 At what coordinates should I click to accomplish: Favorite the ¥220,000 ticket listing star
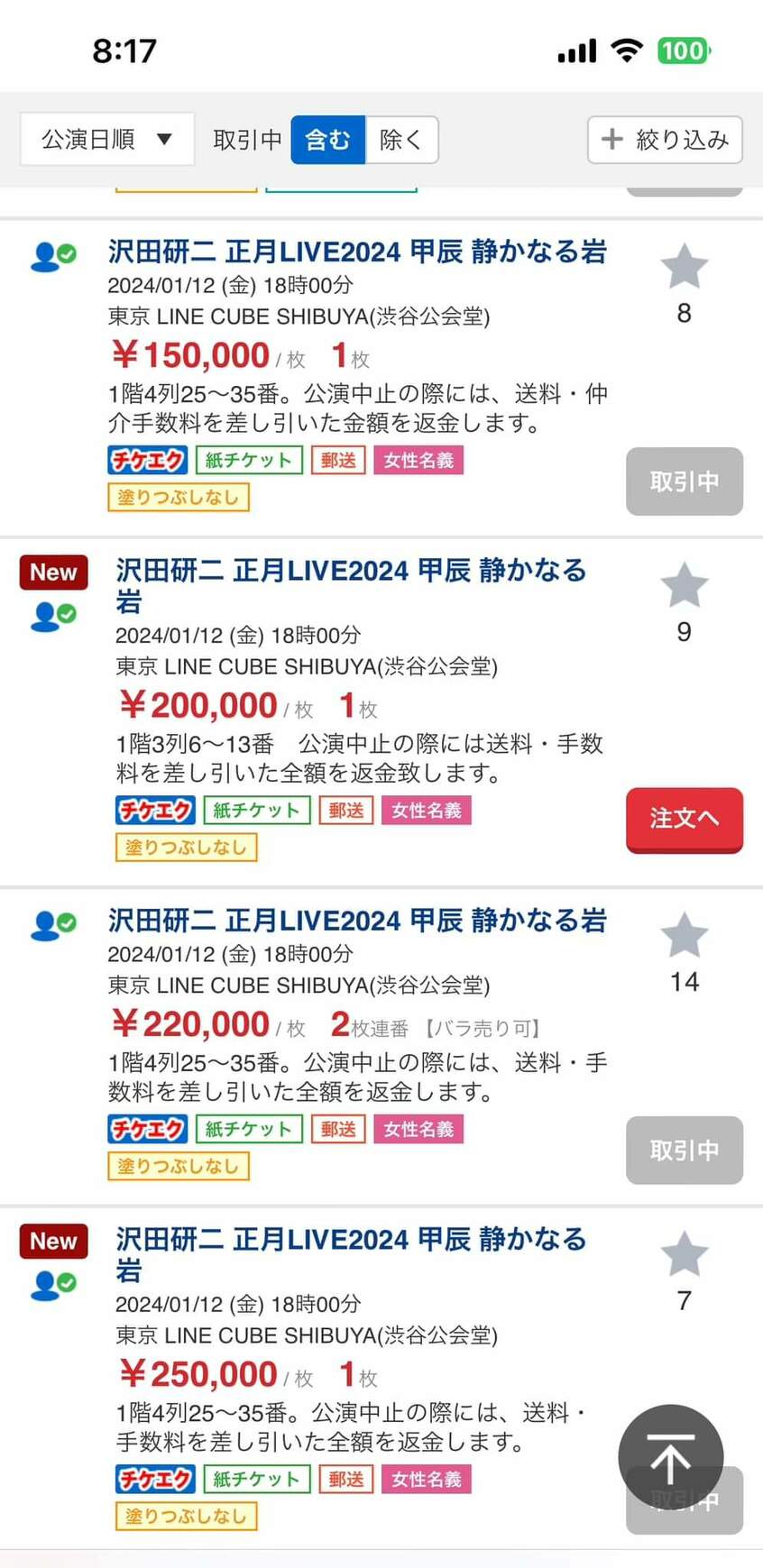pos(685,935)
